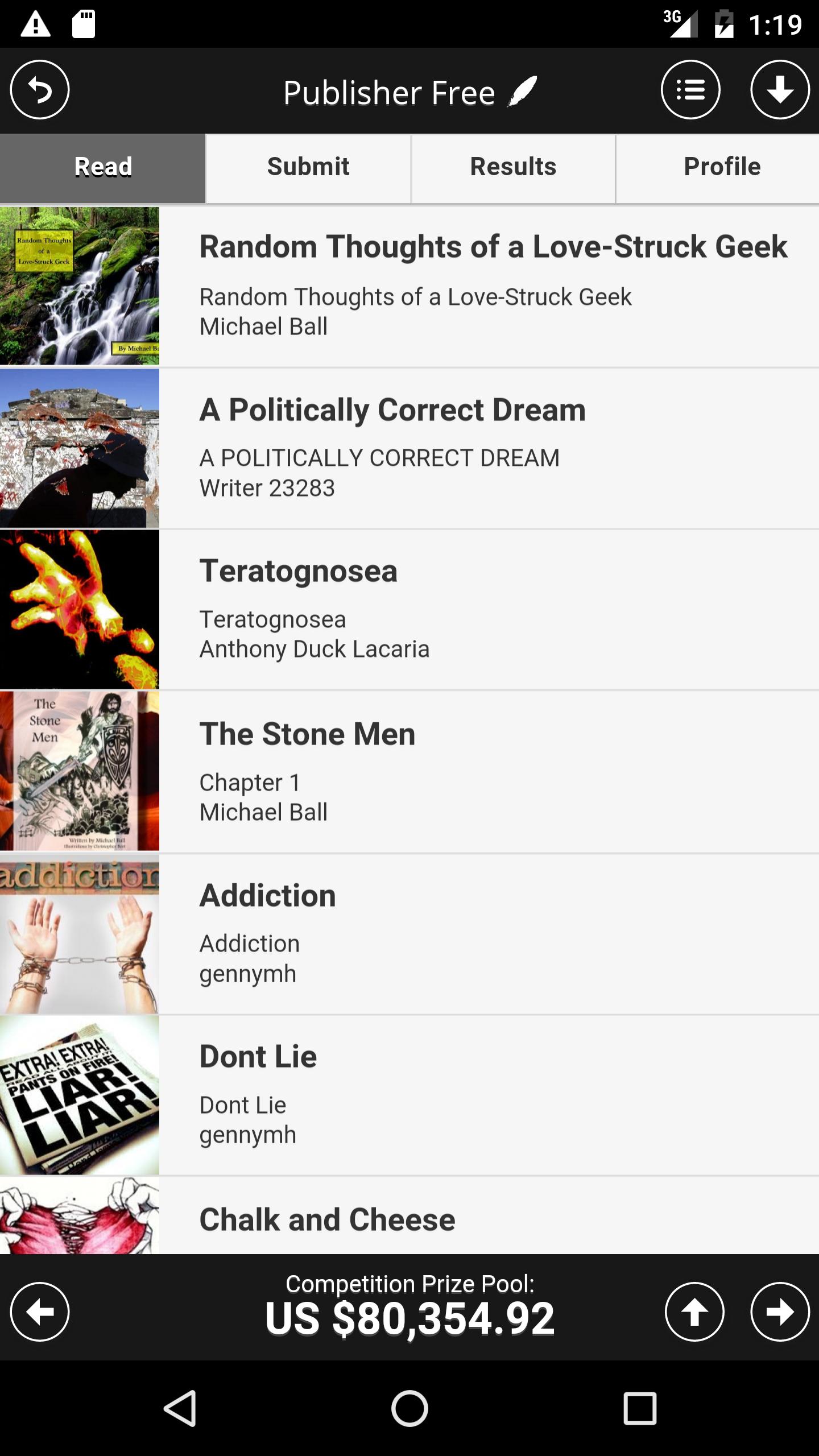The height and width of the screenshot is (1456, 819).
Task: Open the Dont Lie story
Action: coord(409,1095)
